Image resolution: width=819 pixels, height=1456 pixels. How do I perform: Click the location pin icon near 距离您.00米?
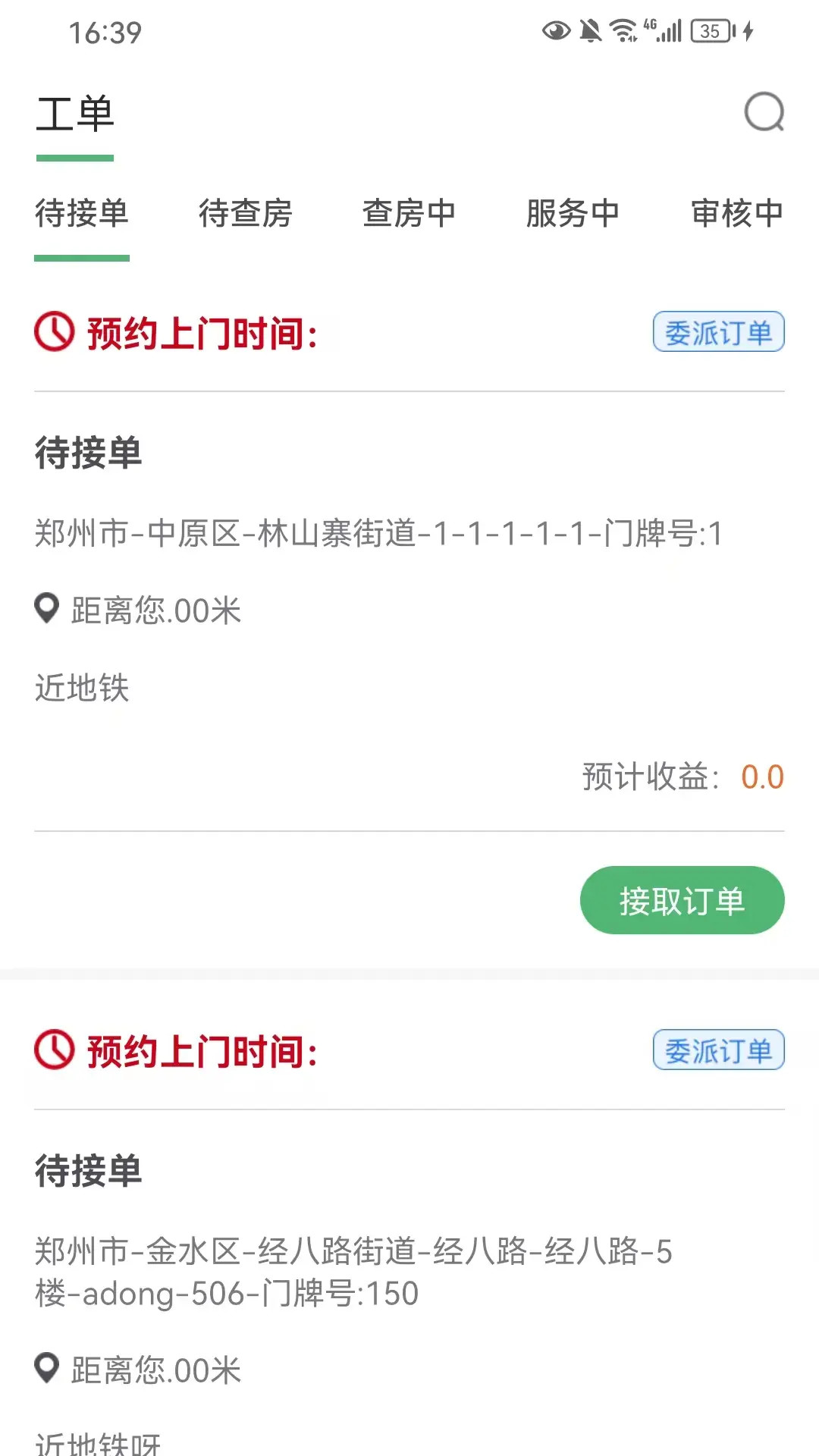pos(45,609)
